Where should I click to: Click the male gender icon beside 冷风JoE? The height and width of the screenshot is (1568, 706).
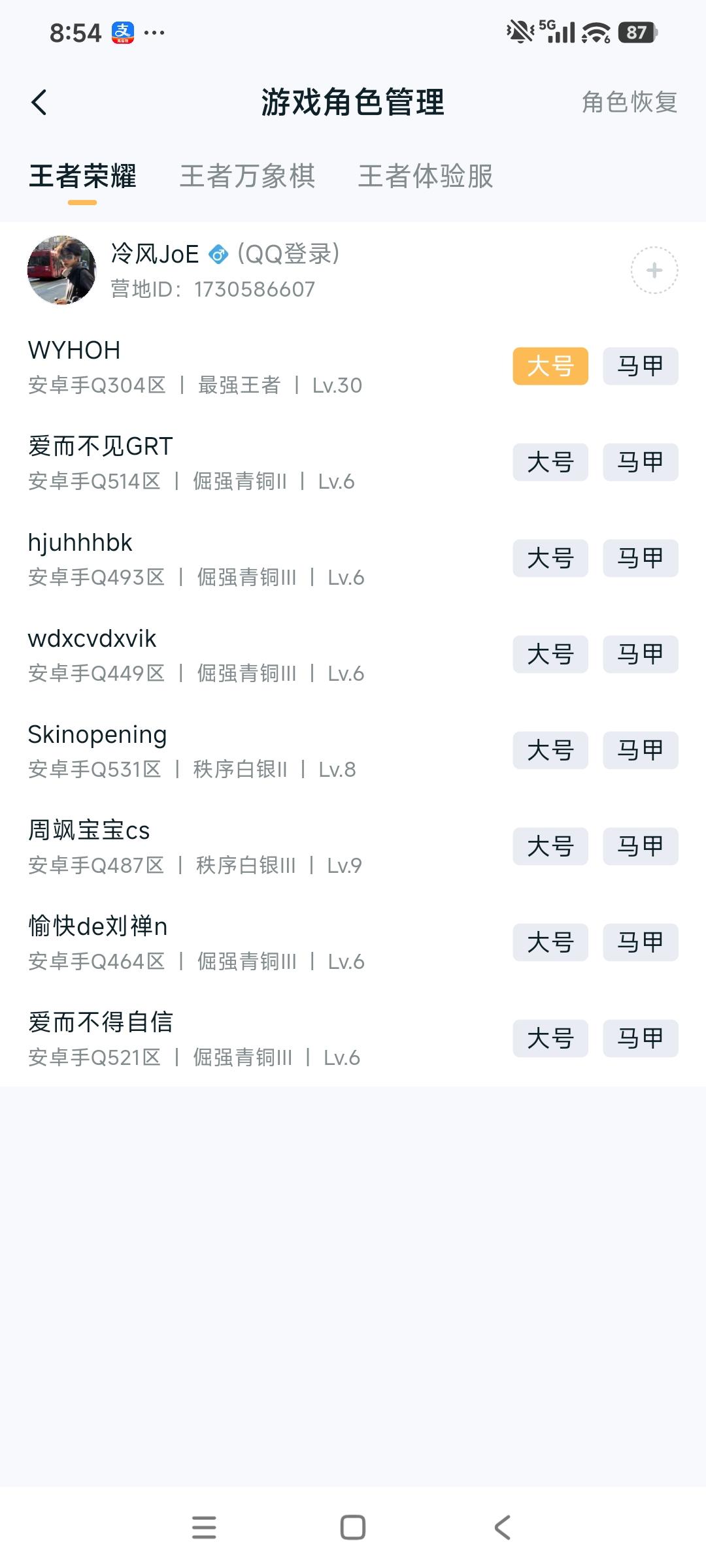[218, 255]
